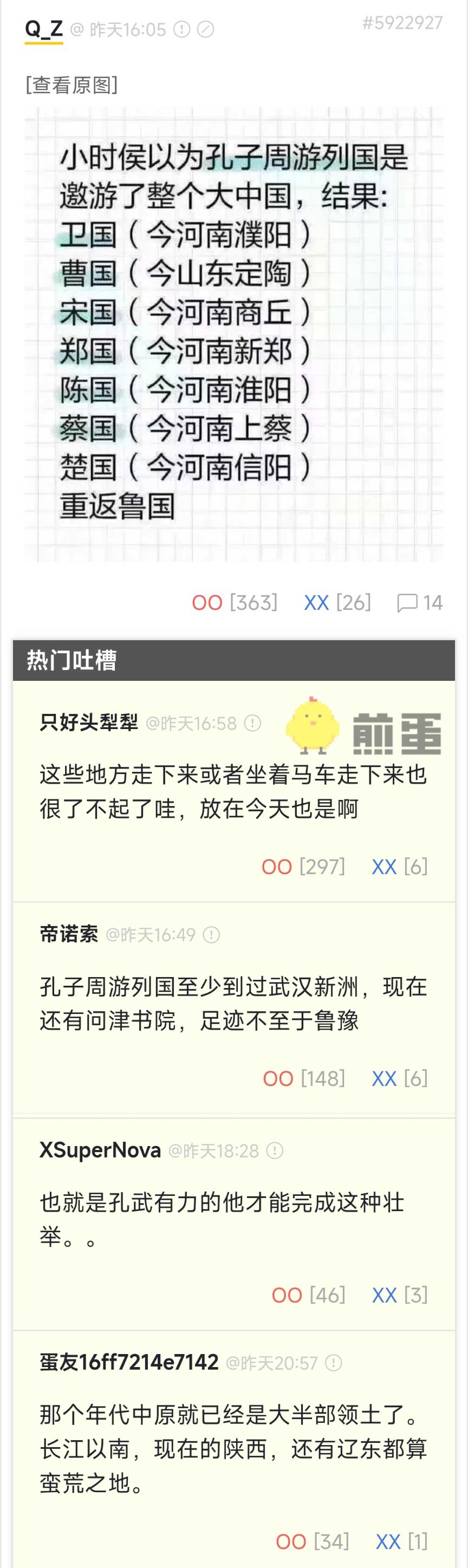This screenshot has width=468, height=1568.
Task: Tap the info icon on 帝诺索's comment
Action: pyautogui.click(x=211, y=935)
